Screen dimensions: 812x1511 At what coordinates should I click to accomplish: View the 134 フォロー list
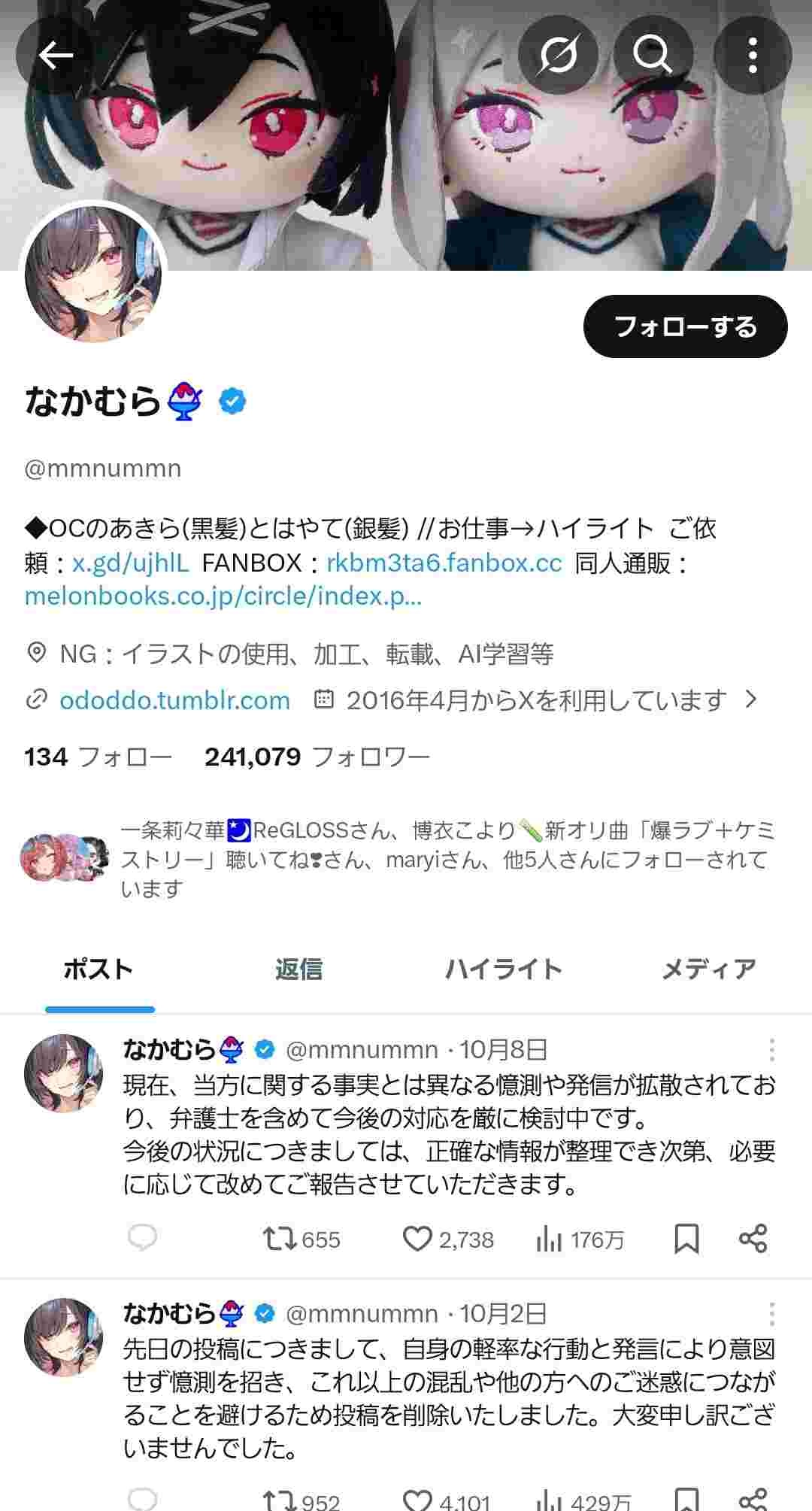click(x=98, y=756)
